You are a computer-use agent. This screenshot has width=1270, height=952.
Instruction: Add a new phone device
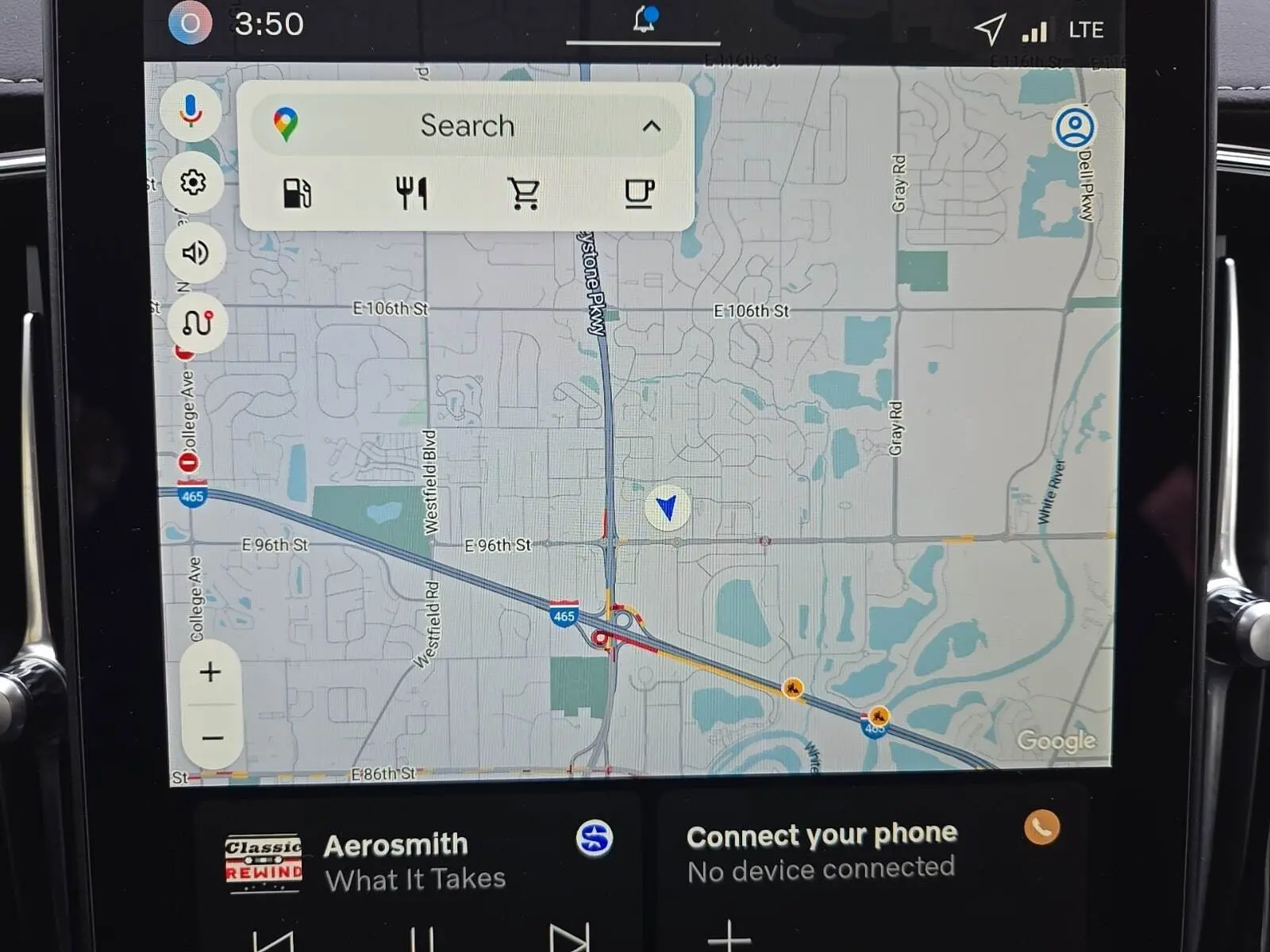pyautogui.click(x=729, y=938)
